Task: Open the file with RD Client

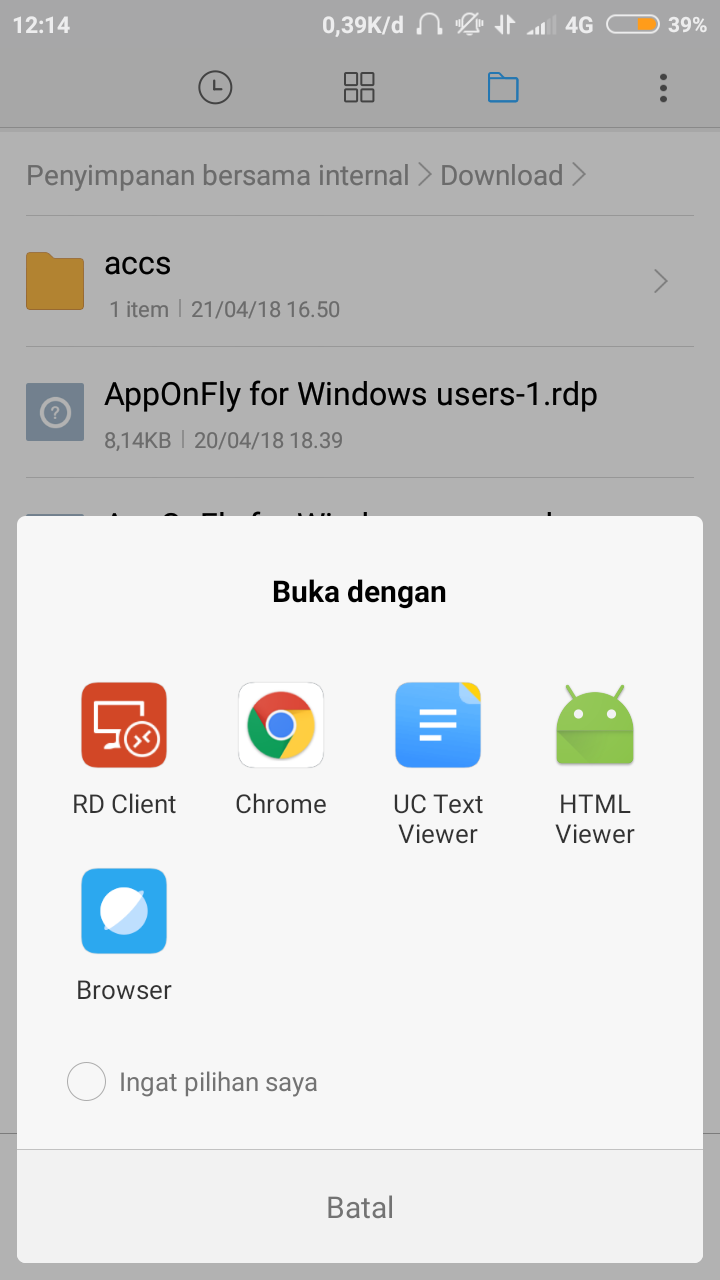Action: pos(123,725)
